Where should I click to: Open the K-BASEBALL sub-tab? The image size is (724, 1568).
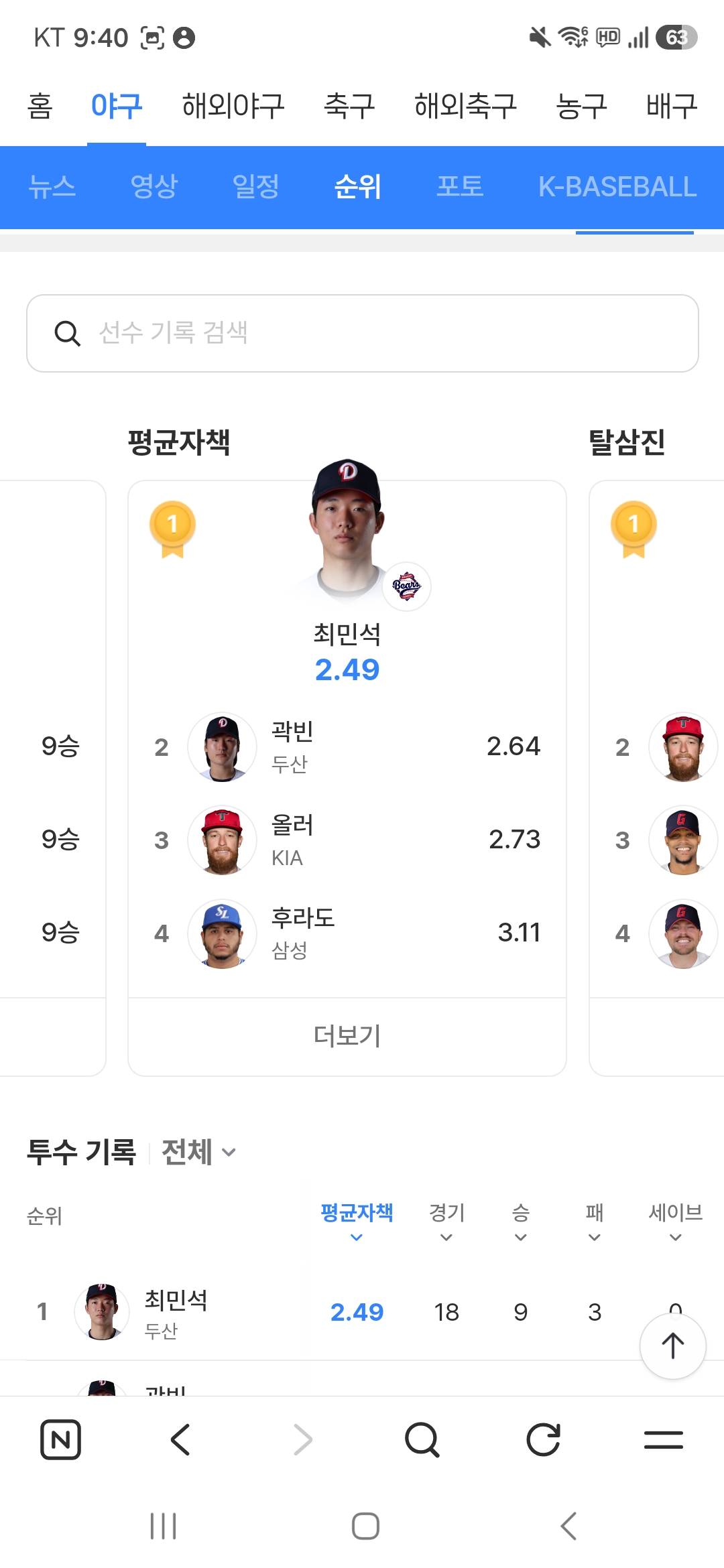click(617, 186)
